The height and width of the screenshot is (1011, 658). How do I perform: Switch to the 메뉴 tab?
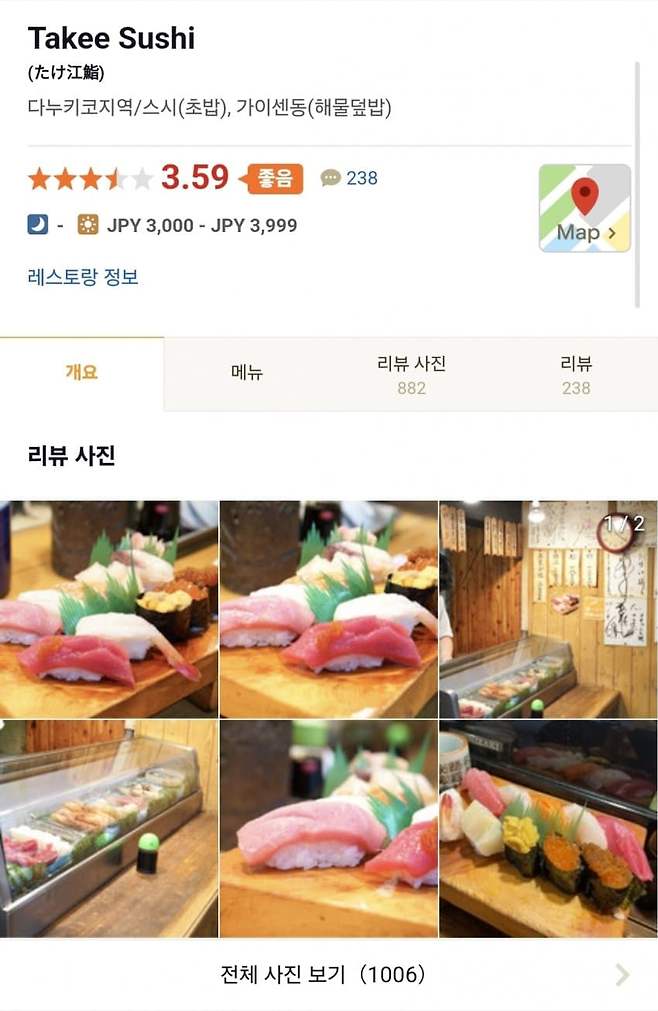tap(246, 373)
